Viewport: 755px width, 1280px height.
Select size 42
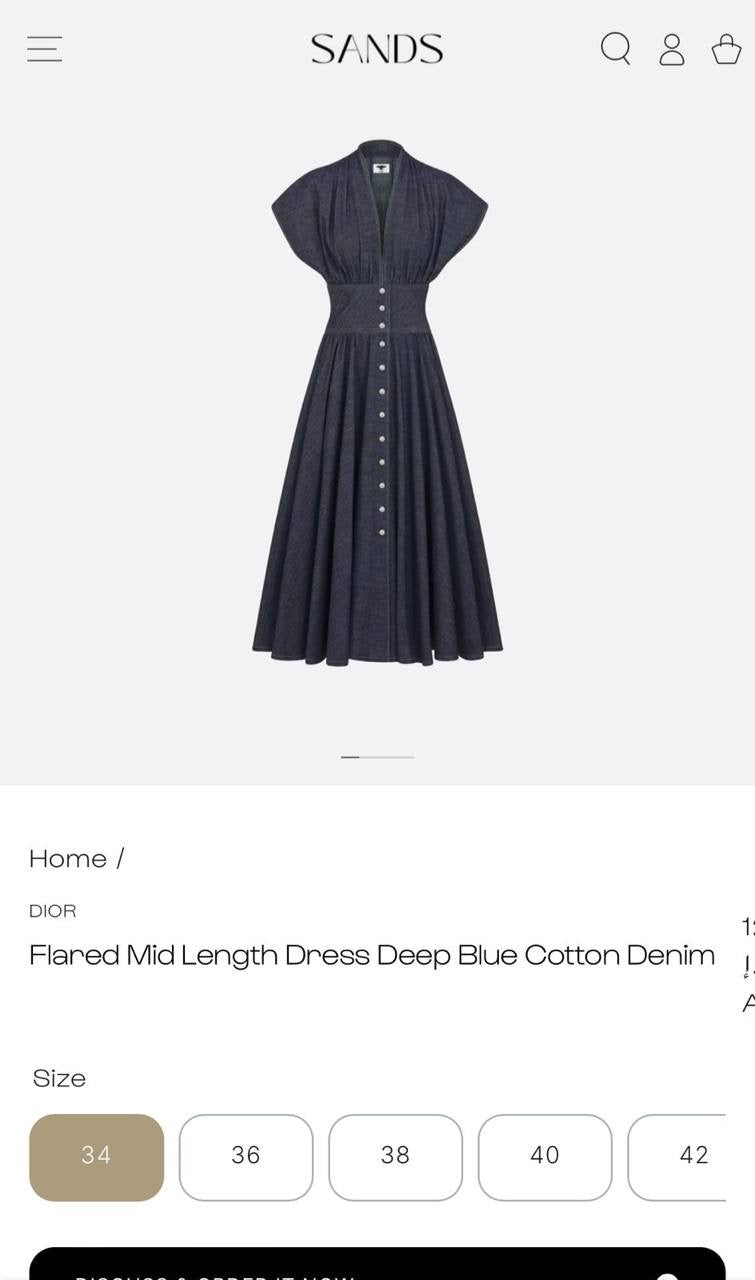[x=692, y=1156]
